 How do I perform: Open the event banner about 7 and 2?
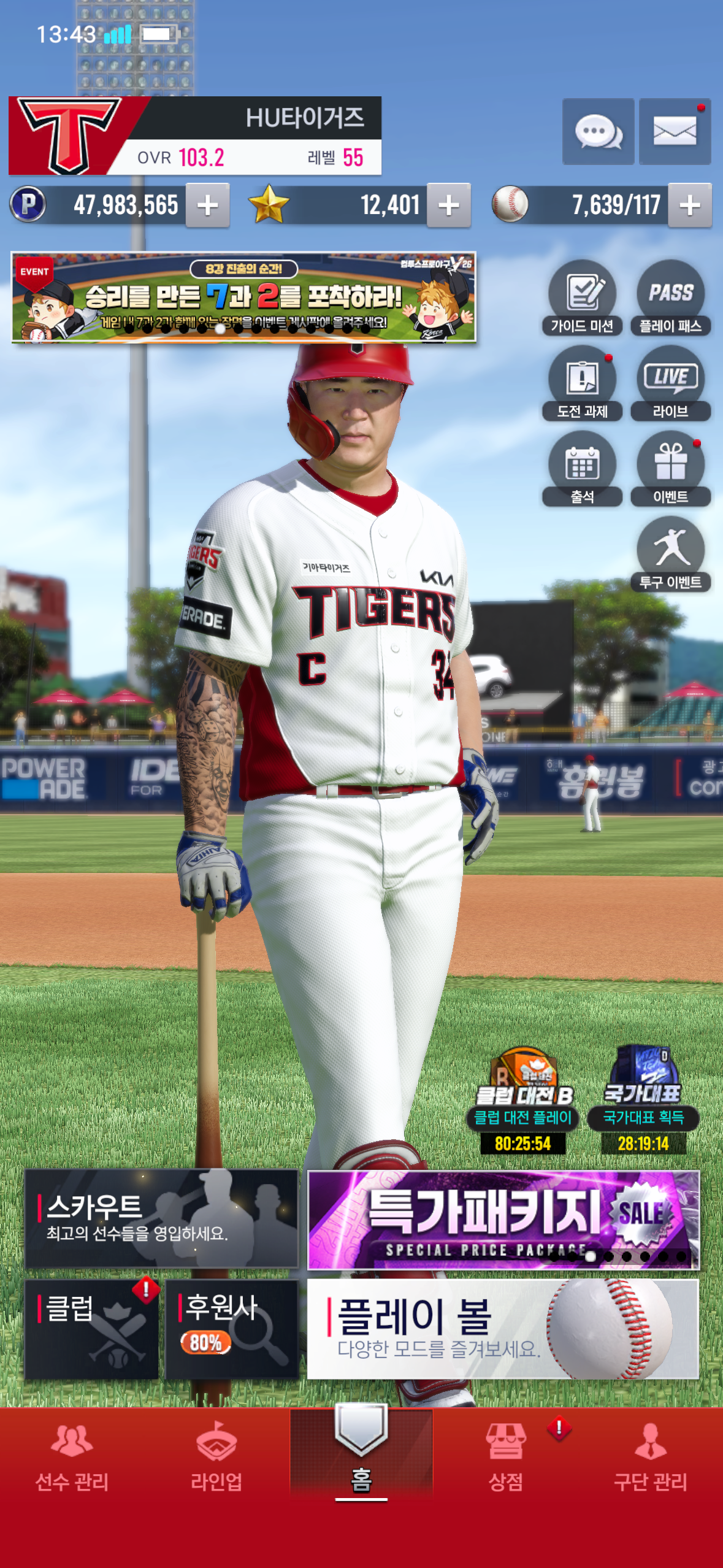[243, 297]
